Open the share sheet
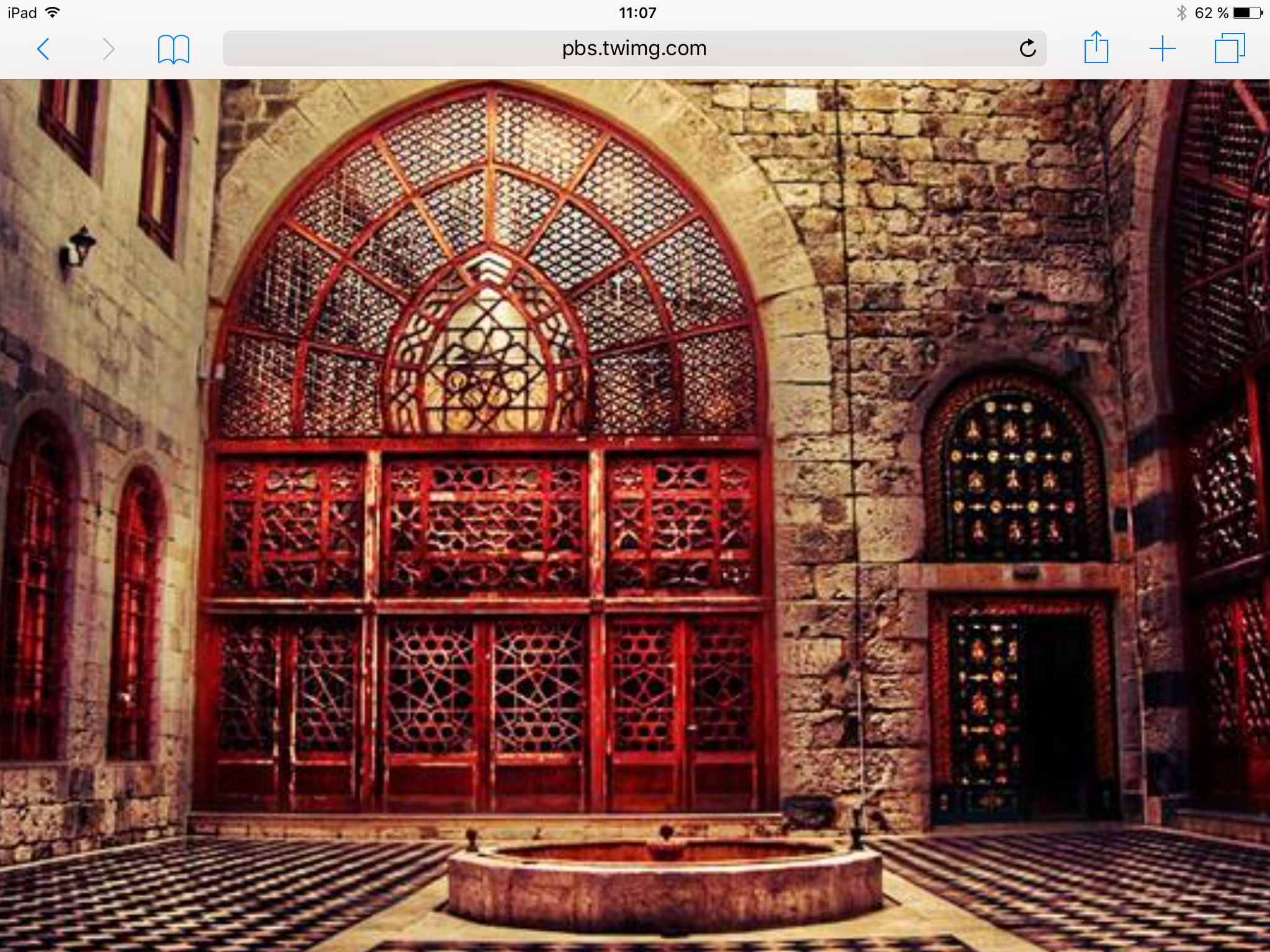This screenshot has width=1270, height=952. click(x=1096, y=48)
